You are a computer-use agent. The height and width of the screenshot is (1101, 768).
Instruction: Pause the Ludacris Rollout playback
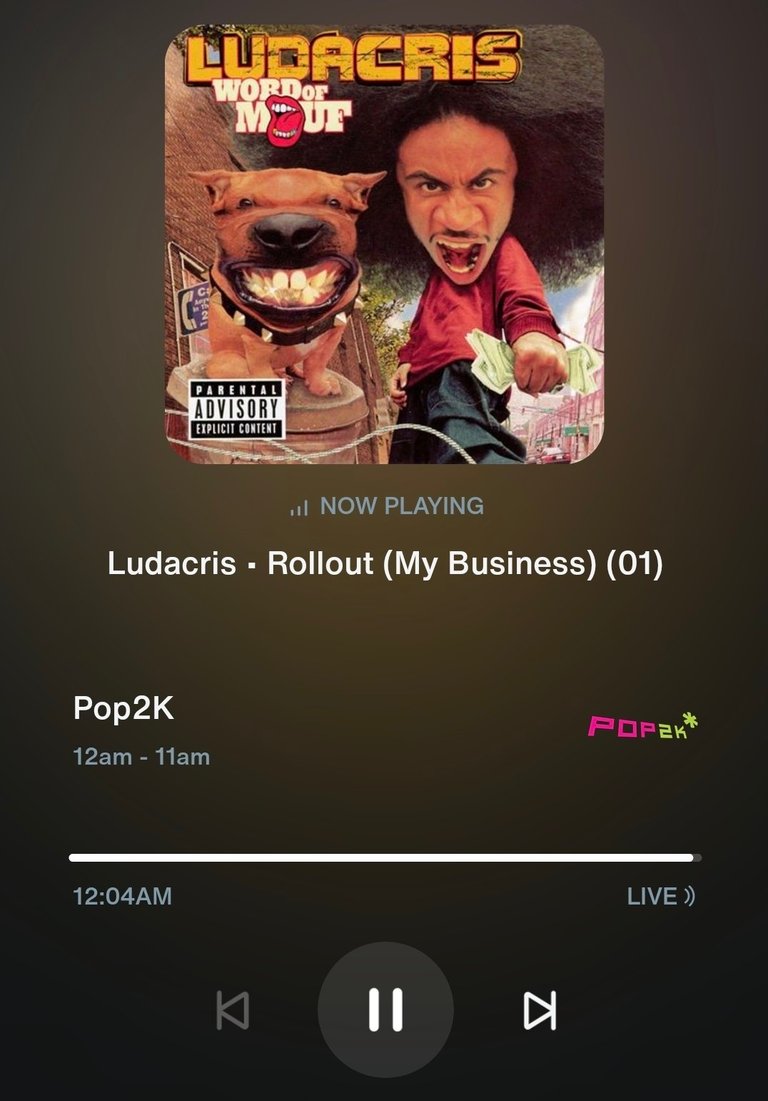click(385, 1009)
